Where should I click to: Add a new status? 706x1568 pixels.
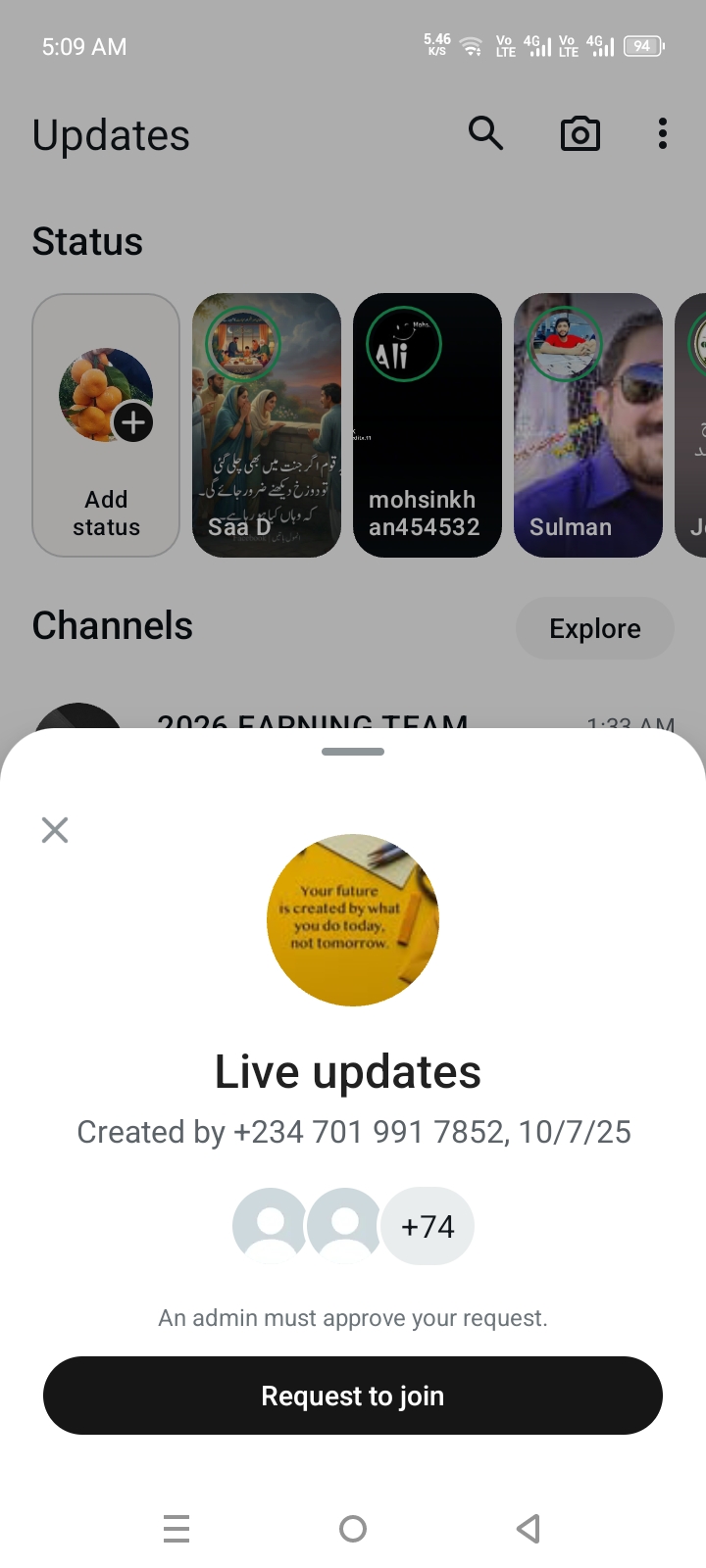coord(106,424)
